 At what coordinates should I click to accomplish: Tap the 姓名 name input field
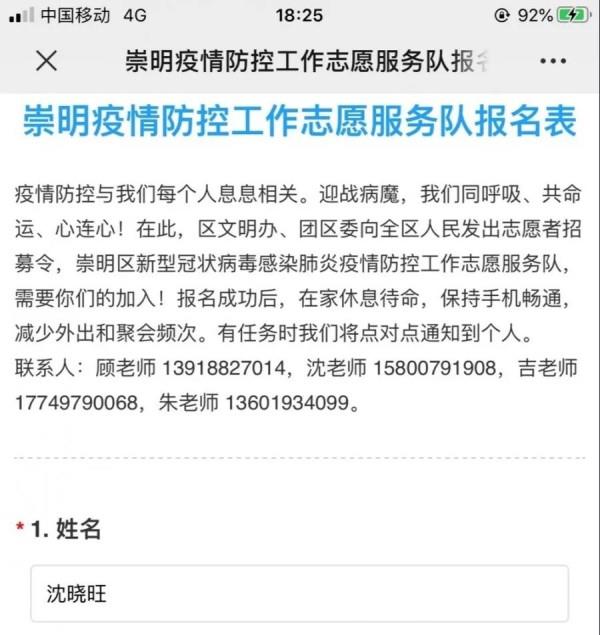(x=299, y=594)
